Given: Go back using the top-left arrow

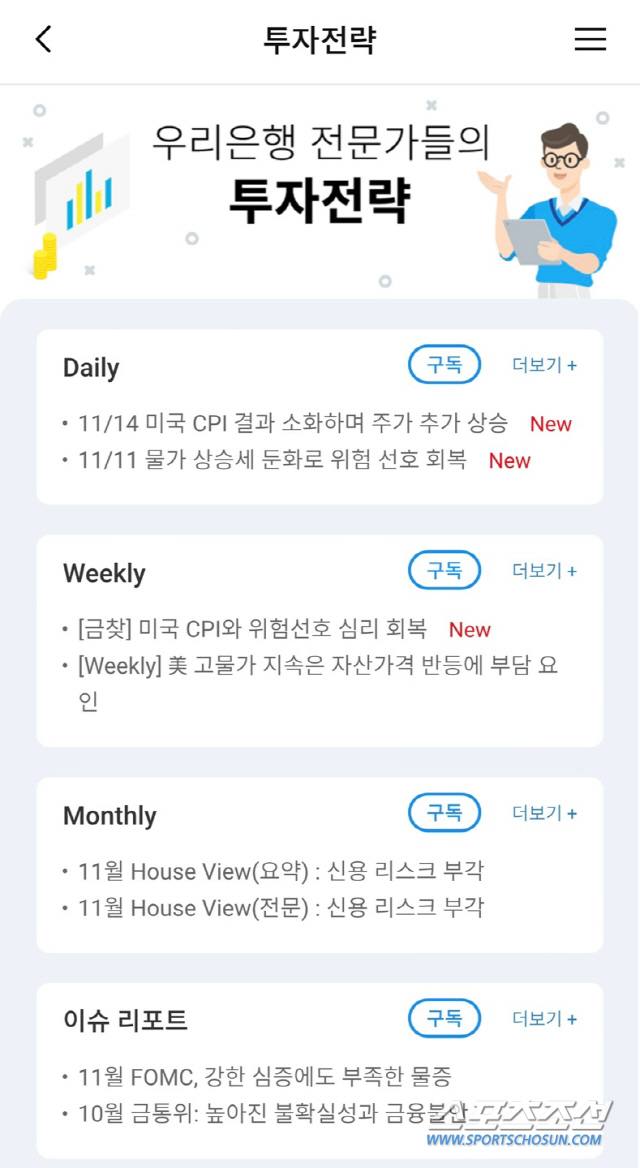Looking at the screenshot, I should [x=43, y=40].
